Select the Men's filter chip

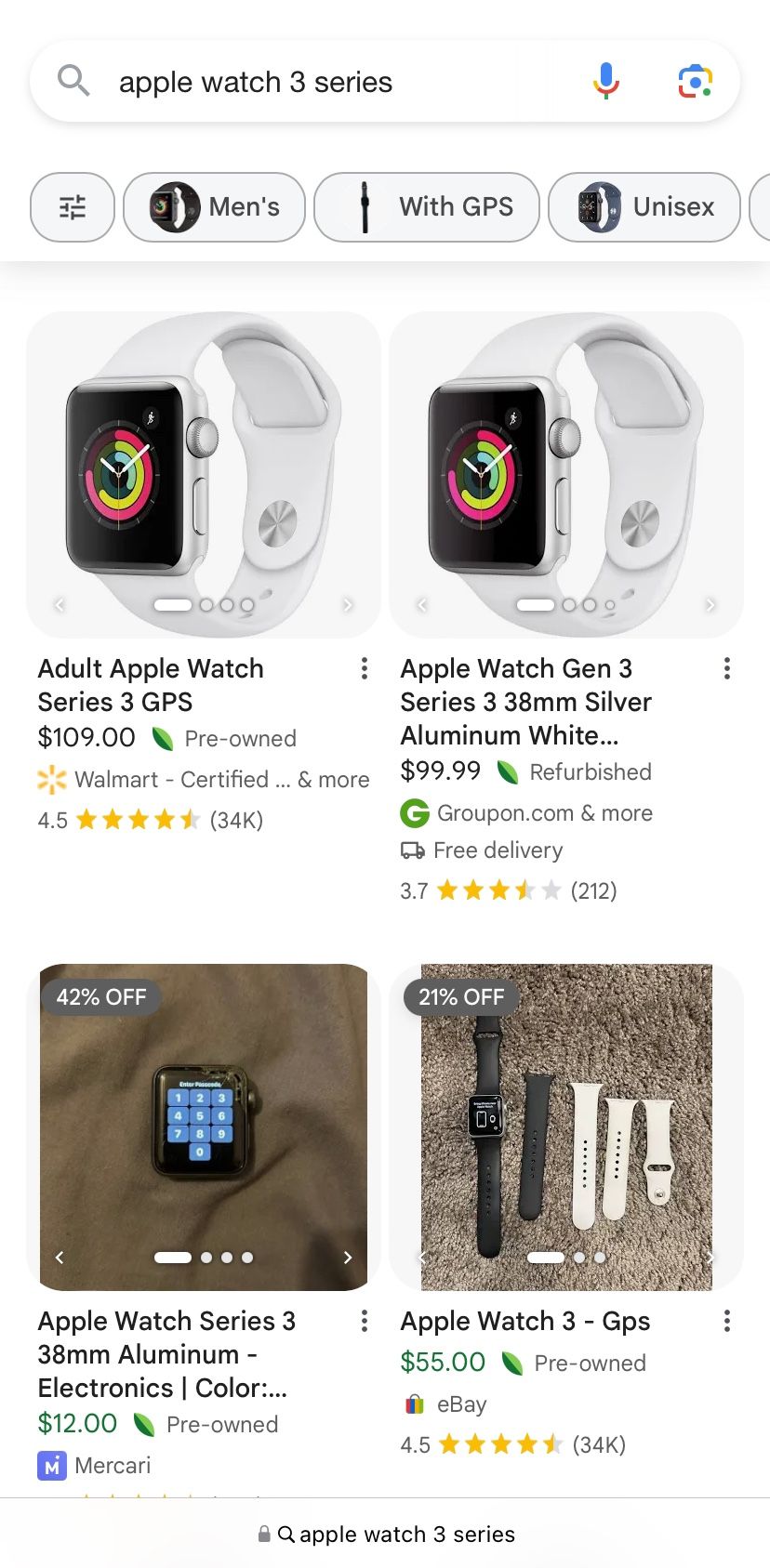tap(213, 206)
